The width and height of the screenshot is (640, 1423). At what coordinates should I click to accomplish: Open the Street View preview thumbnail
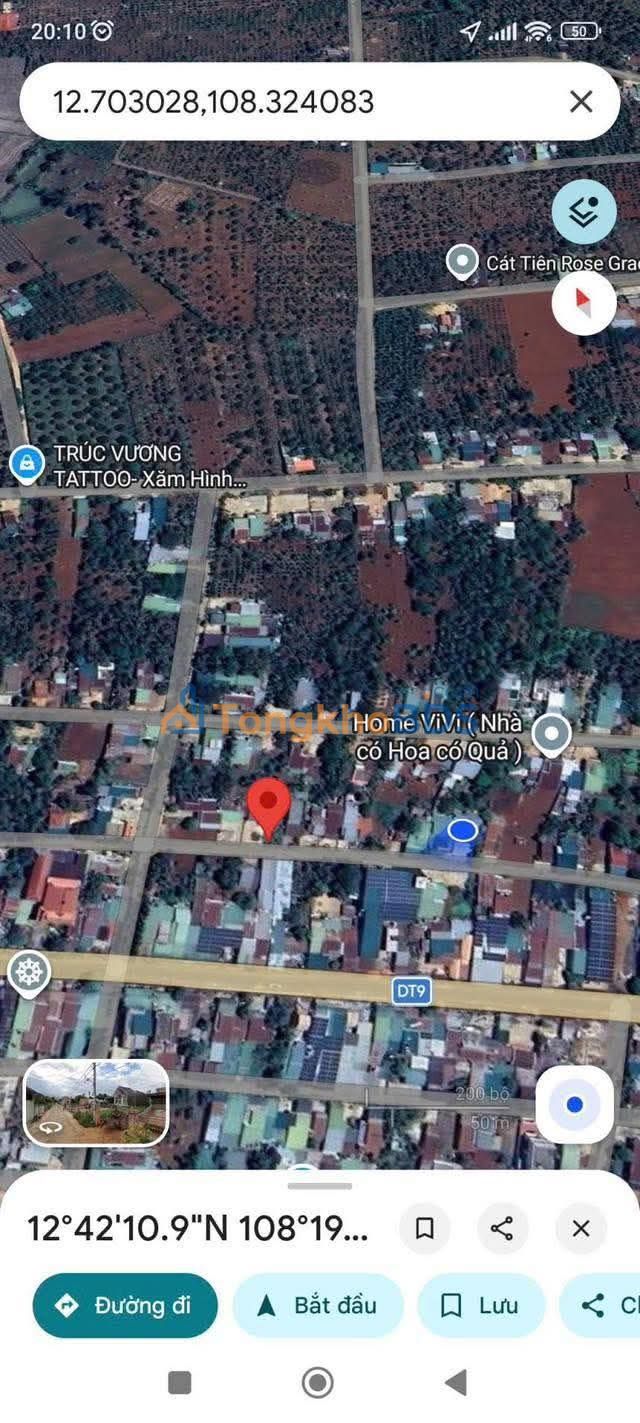[96, 1102]
